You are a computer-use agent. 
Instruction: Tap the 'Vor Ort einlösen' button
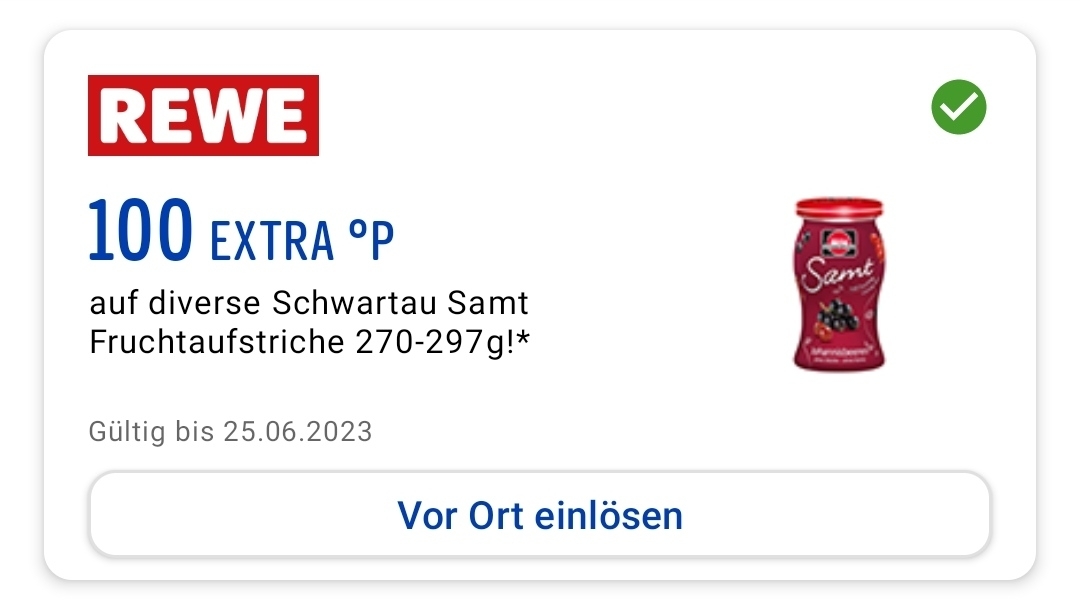pos(540,516)
